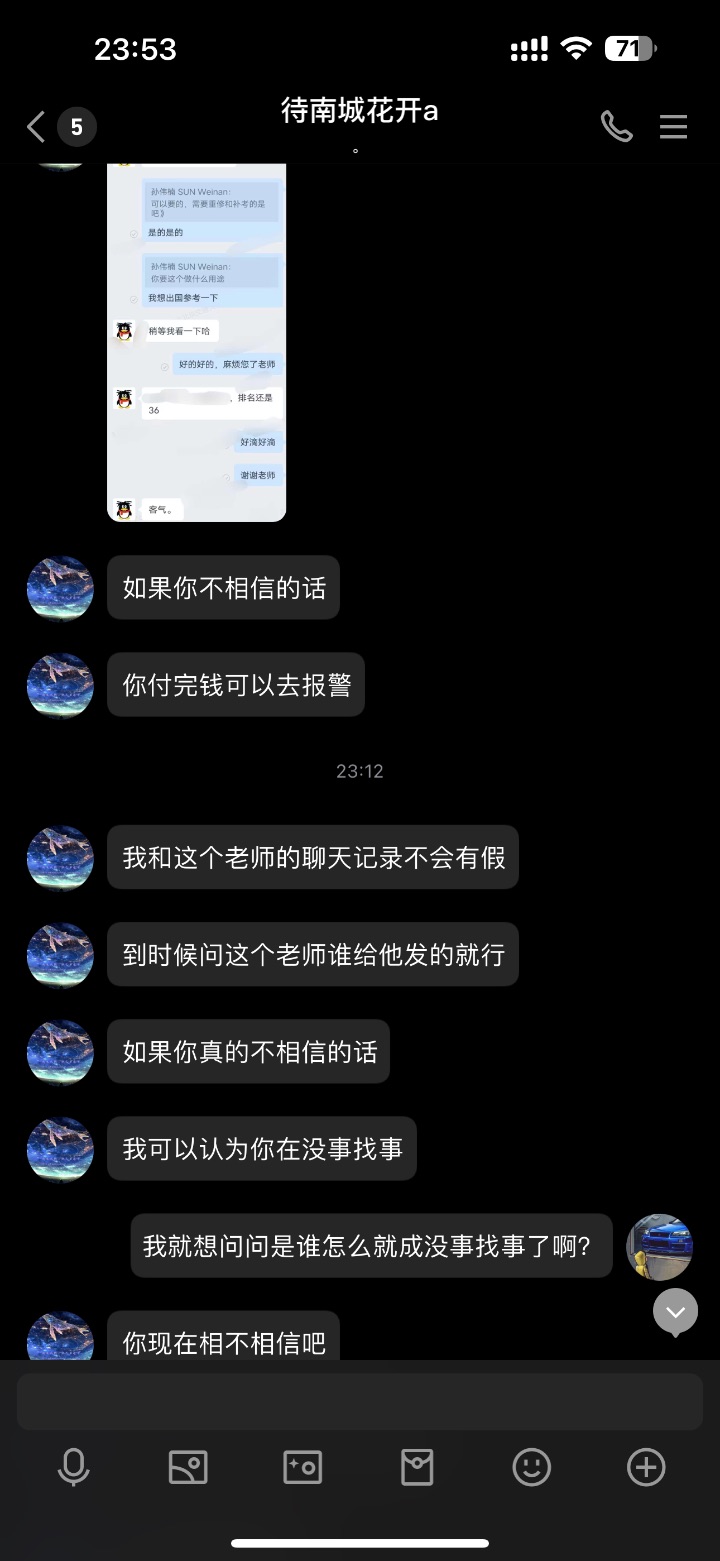Screen dimensions: 720x1561
Task: Record a voice message with microphone
Action: pos(73,1467)
